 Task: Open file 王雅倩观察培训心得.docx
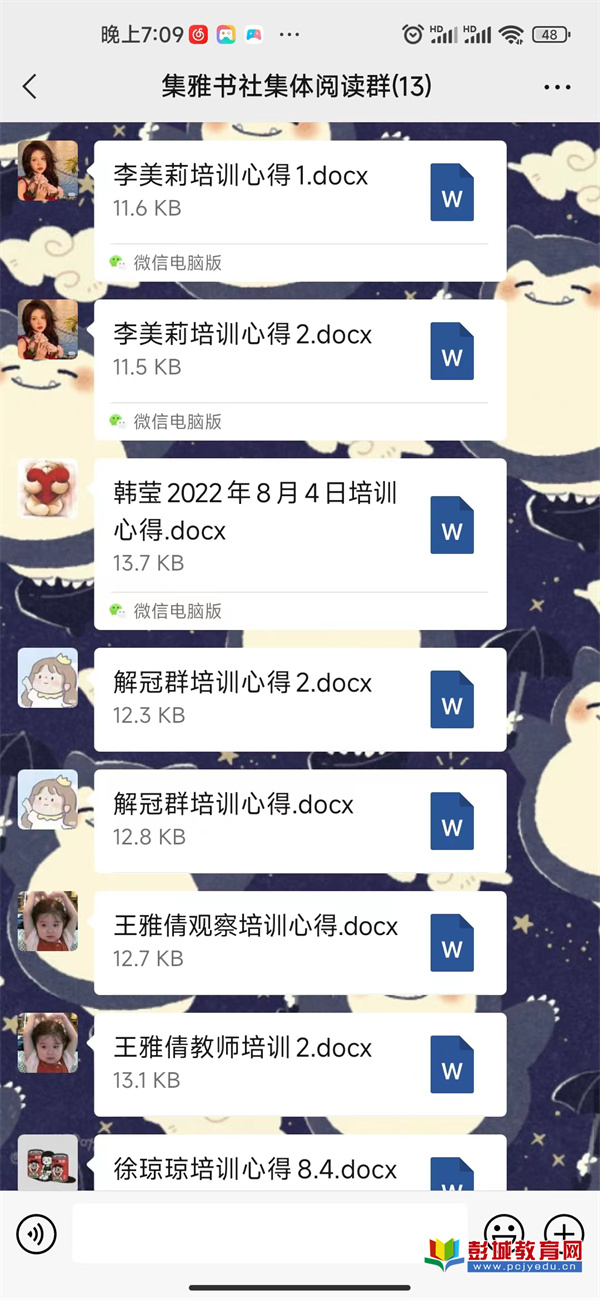300,942
